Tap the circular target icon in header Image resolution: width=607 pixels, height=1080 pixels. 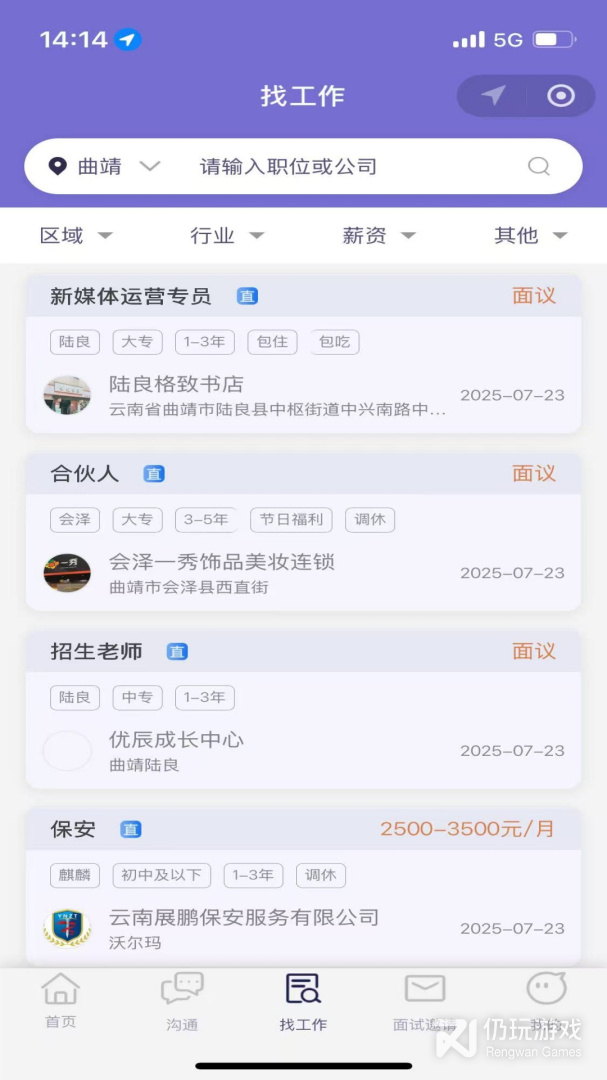coord(560,96)
